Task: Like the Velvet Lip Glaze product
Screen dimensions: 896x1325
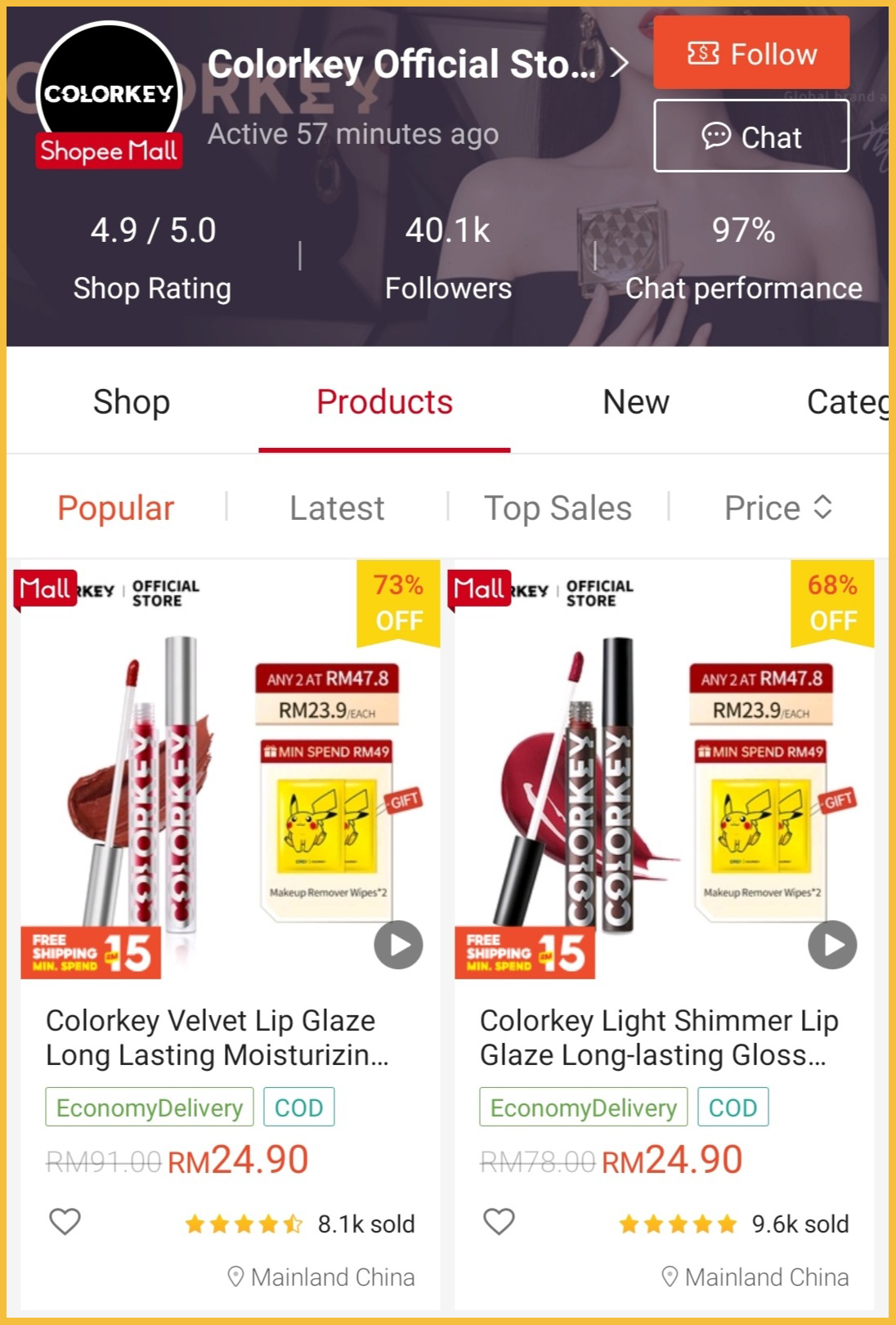Action: (x=65, y=1222)
